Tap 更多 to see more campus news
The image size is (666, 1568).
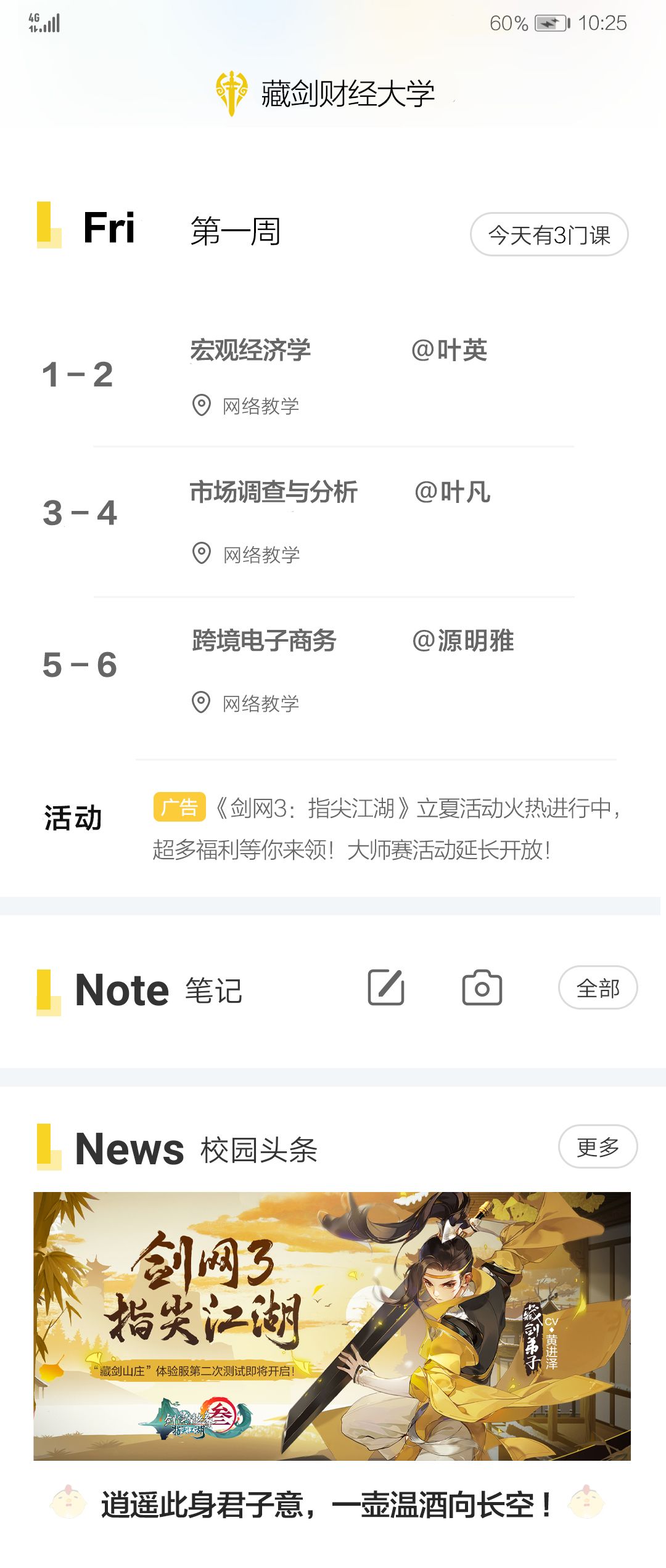598,1146
